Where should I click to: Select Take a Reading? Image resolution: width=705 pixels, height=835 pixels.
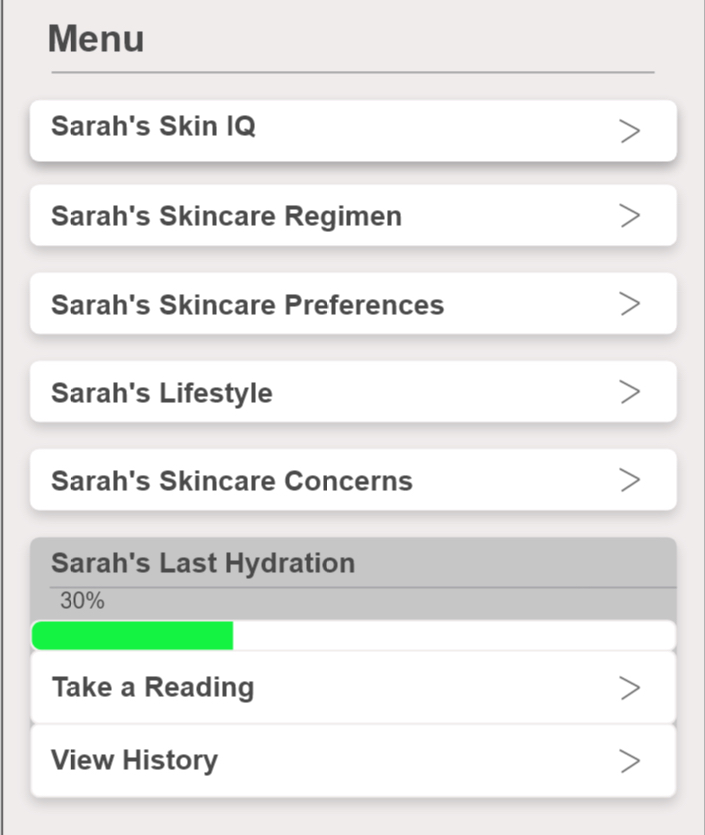tap(353, 687)
